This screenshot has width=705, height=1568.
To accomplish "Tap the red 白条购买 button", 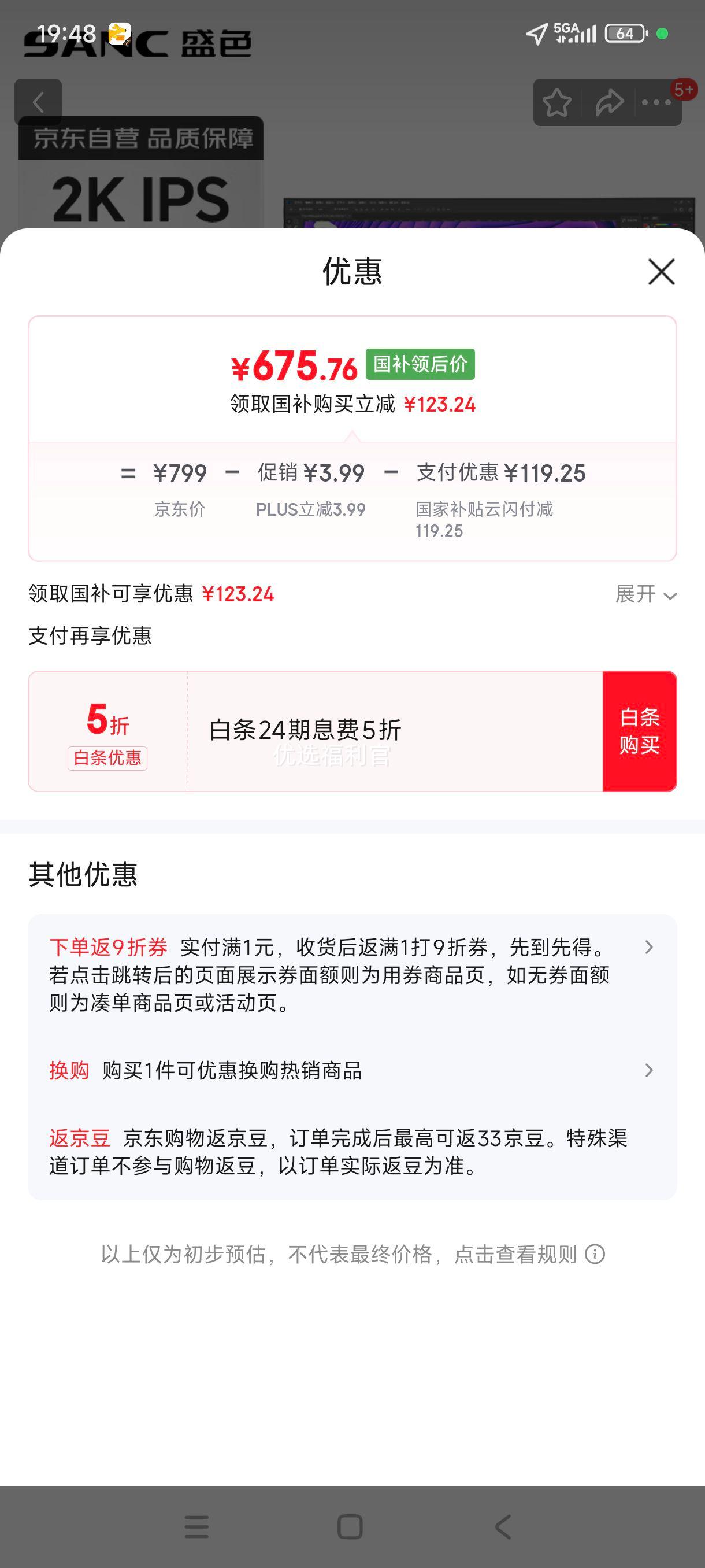I will [640, 729].
